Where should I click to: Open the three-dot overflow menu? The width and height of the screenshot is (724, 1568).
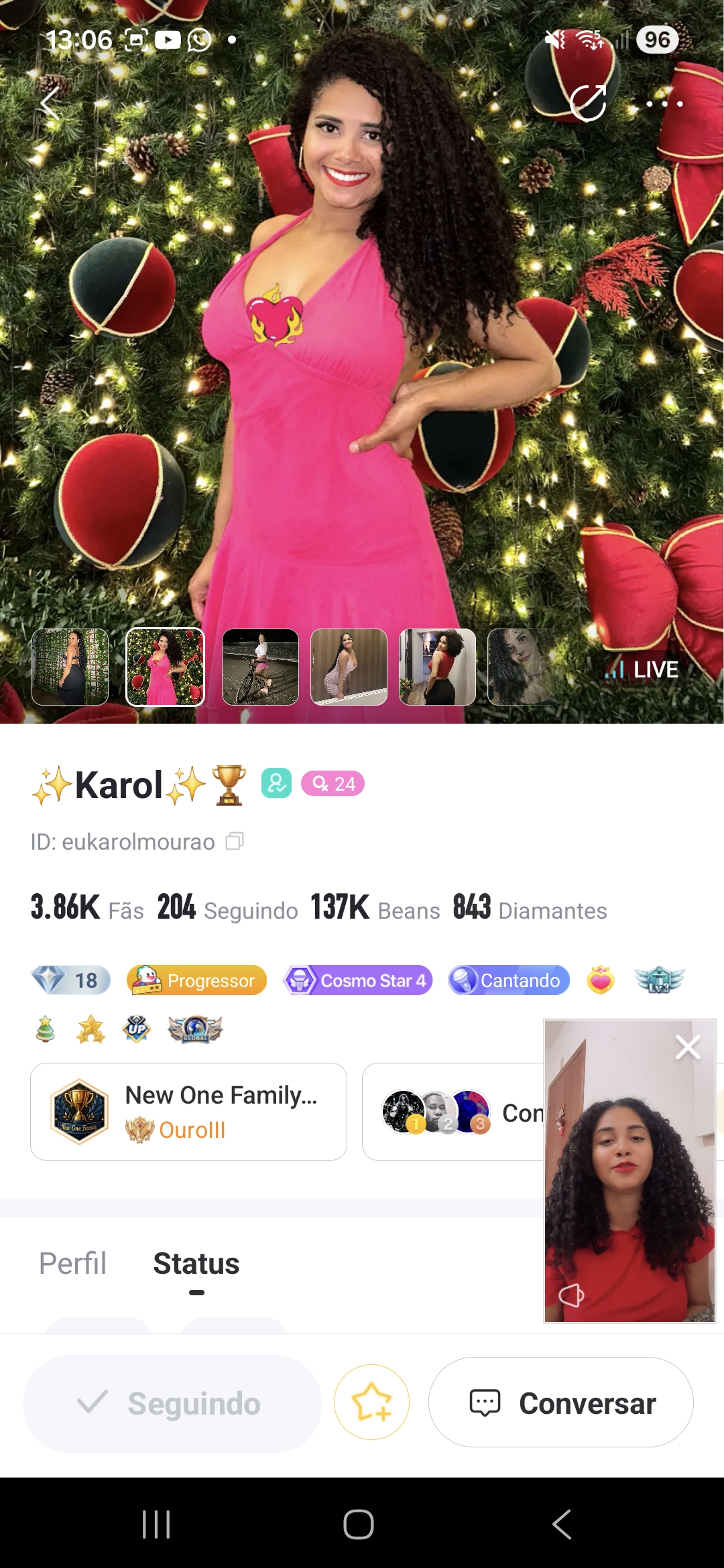pyautogui.click(x=664, y=104)
